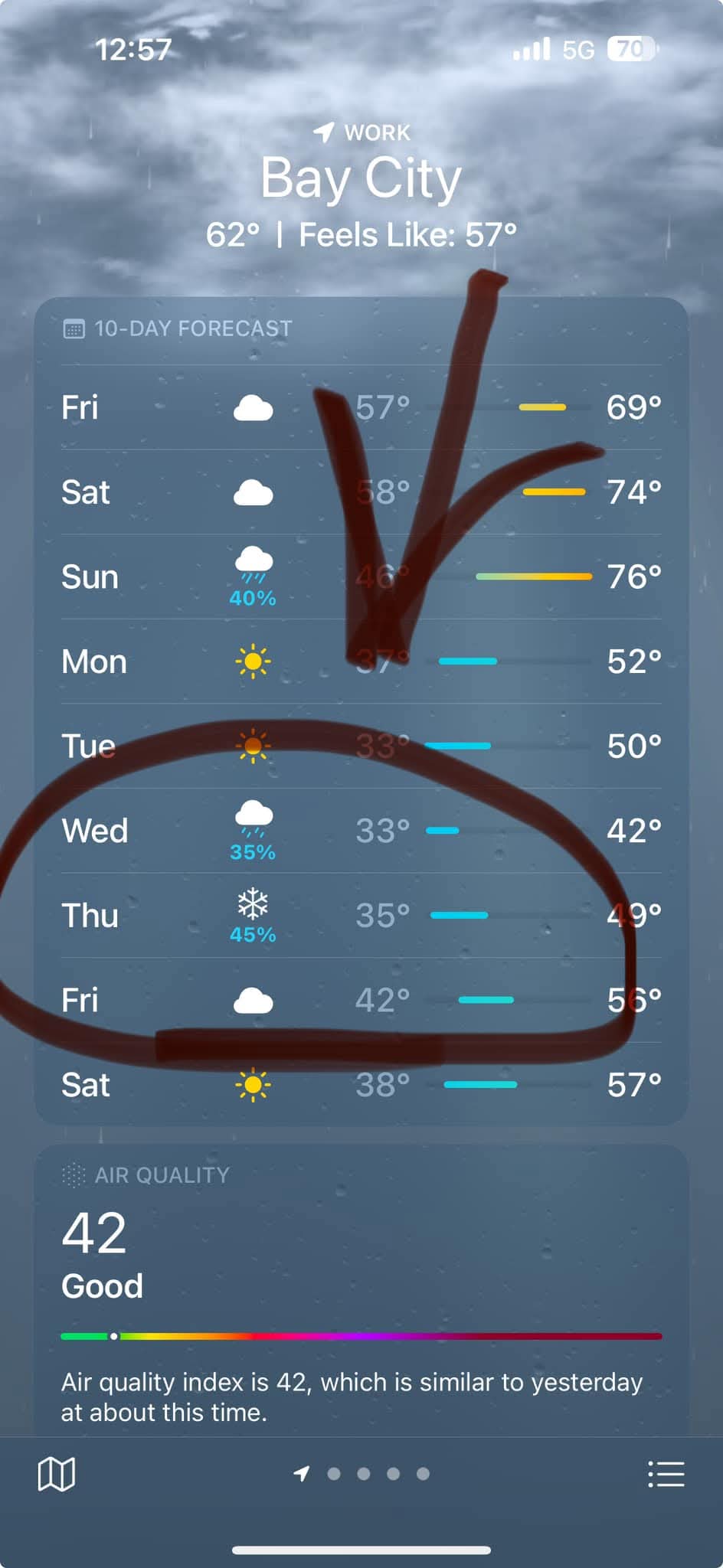Viewport: 723px width, 1568px height.
Task: View Saturday forecast with 74° high
Action: click(361, 492)
